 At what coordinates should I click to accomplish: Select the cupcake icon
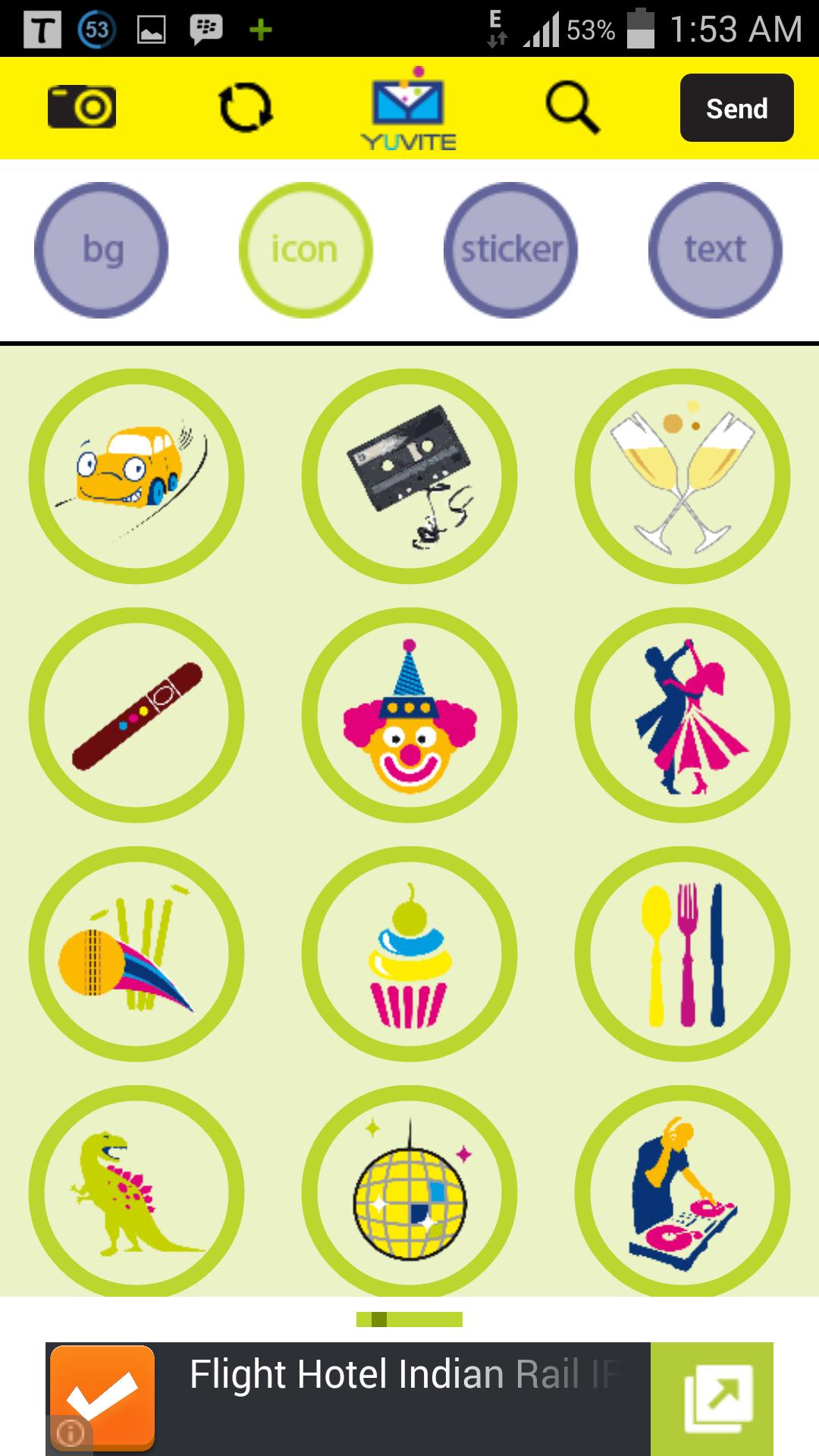[x=409, y=954]
